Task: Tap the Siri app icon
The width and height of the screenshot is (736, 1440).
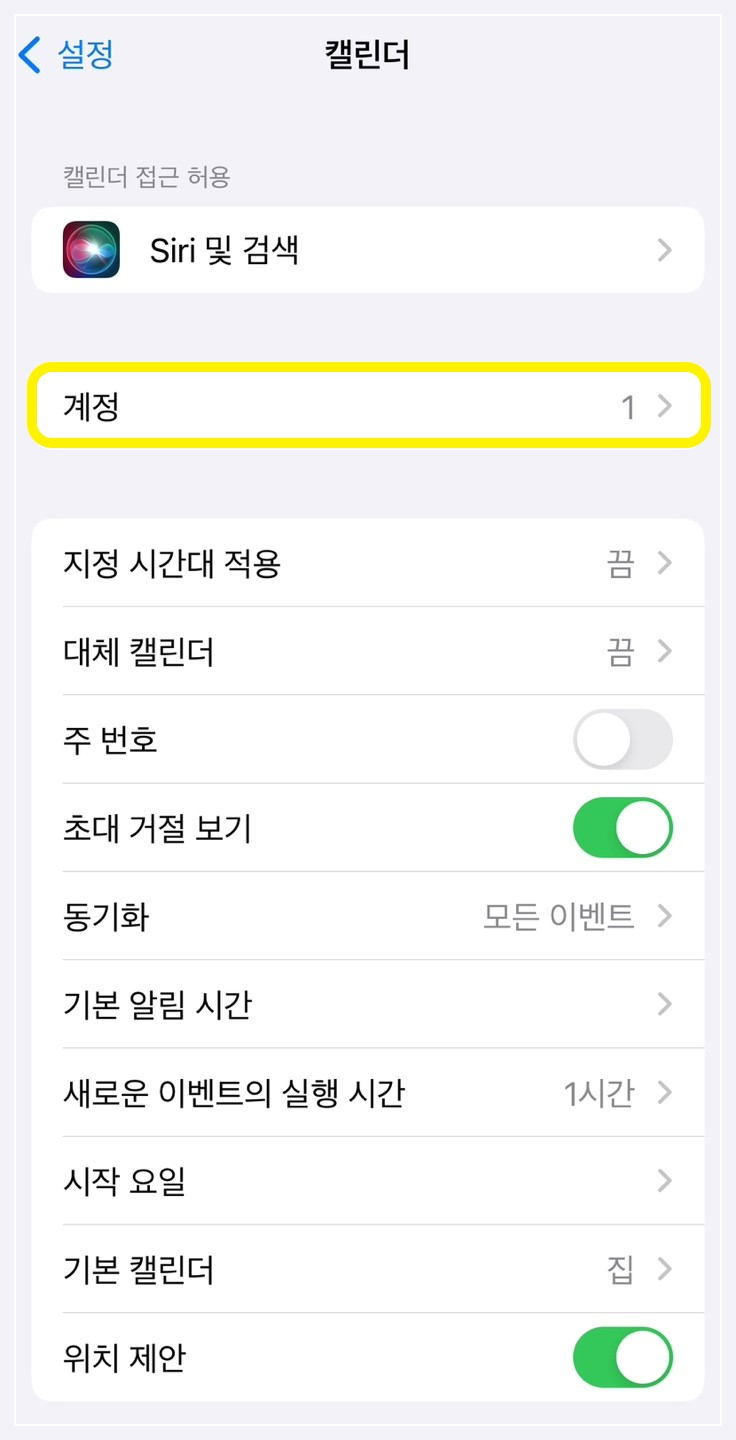Action: tap(91, 250)
